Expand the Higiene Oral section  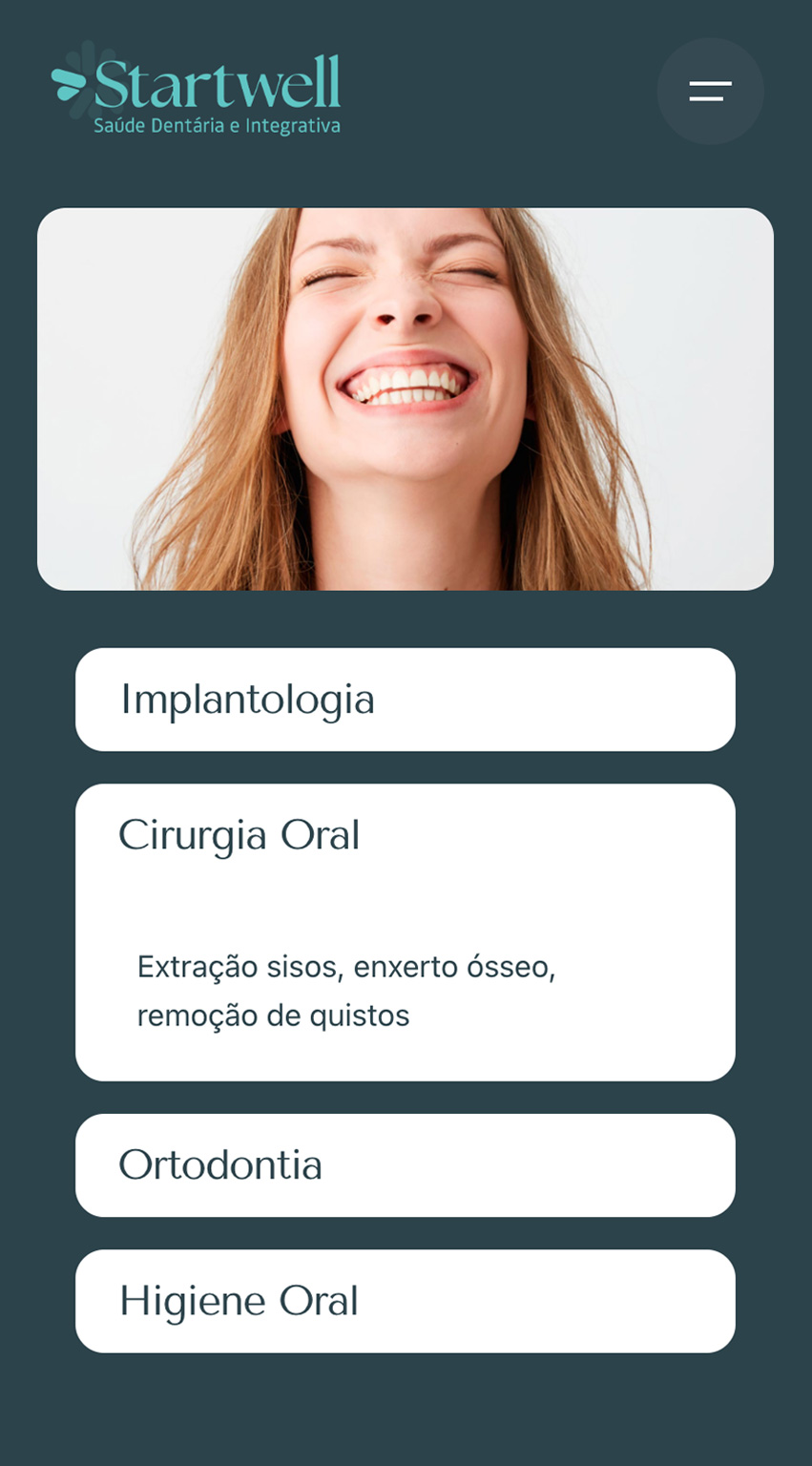405,1301
